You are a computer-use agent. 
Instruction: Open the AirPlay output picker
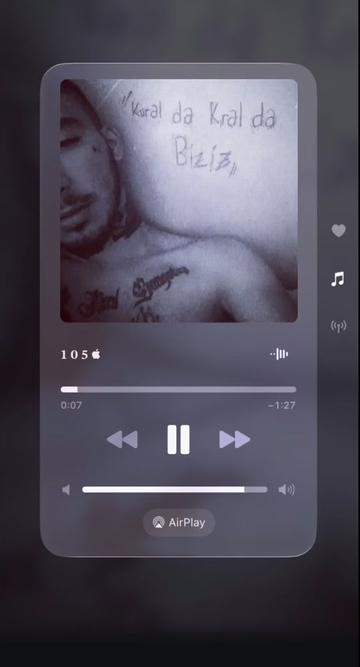179,522
